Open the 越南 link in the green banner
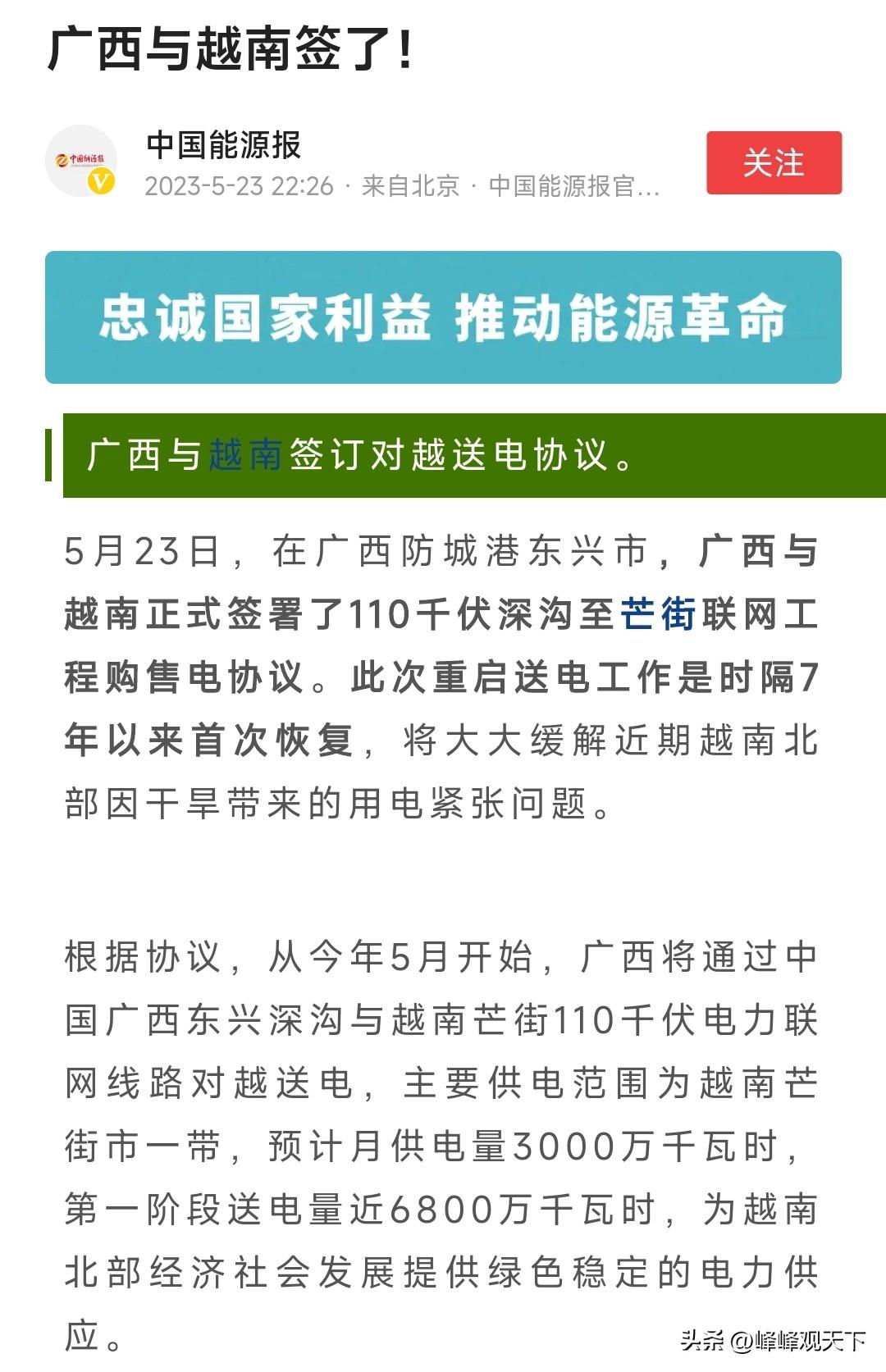 (x=245, y=455)
